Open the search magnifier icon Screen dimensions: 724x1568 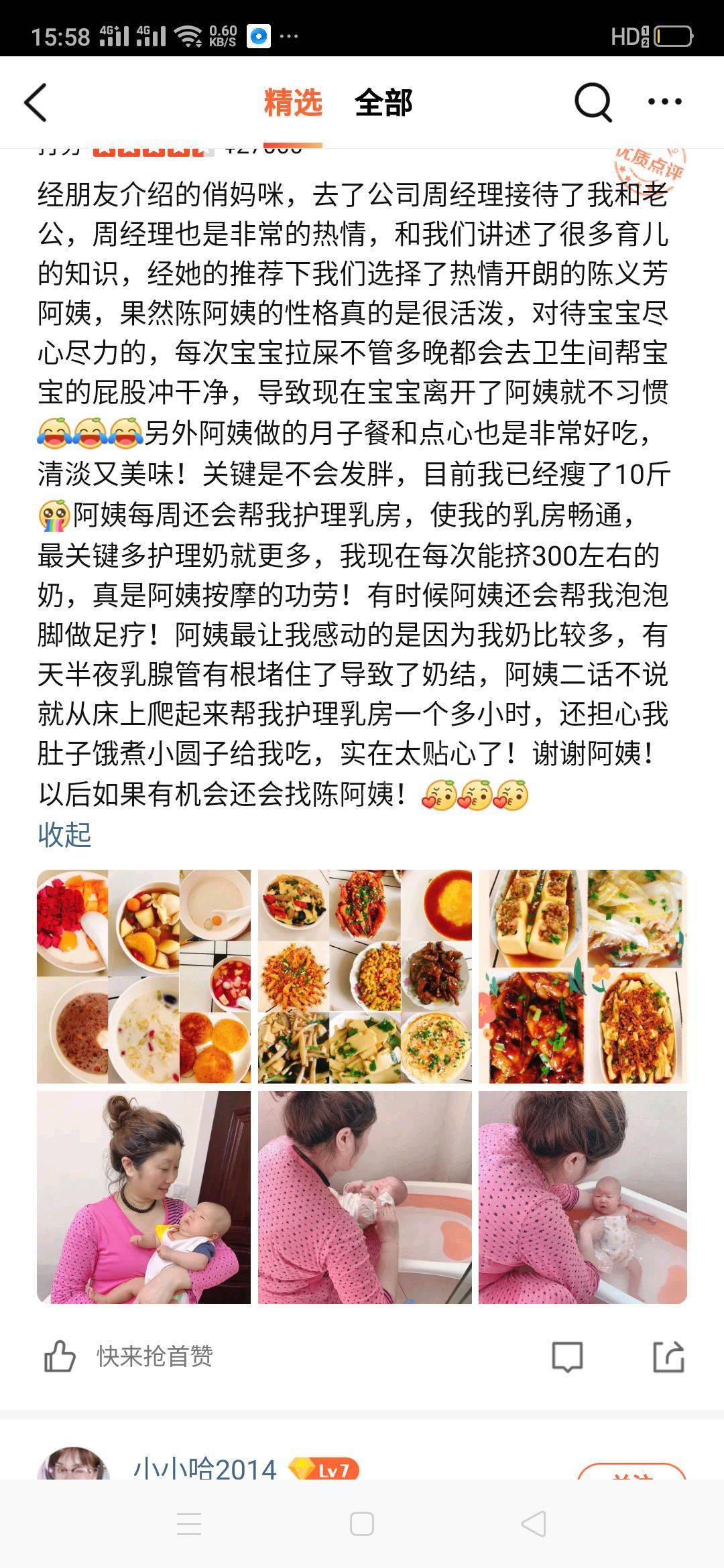coord(593,103)
